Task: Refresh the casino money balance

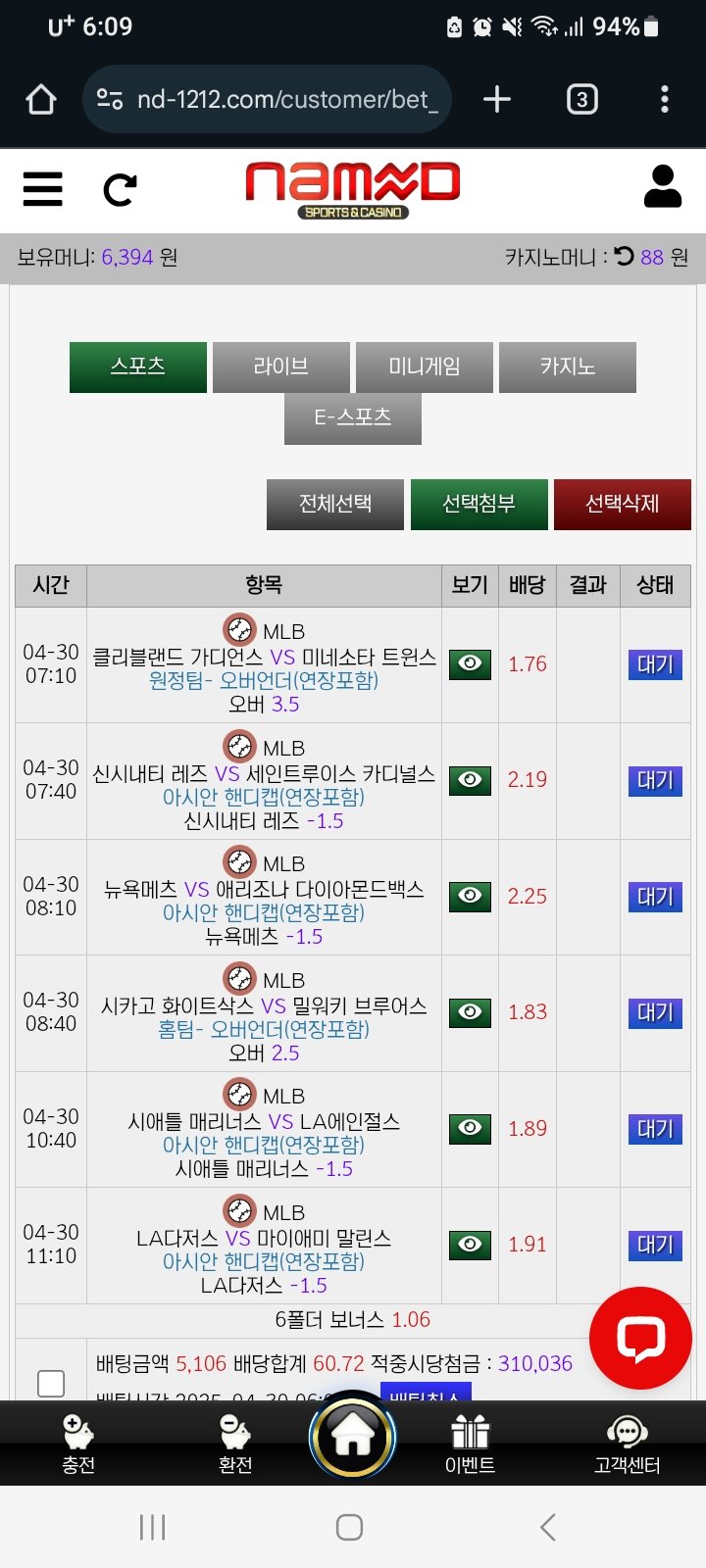Action: pos(624,257)
